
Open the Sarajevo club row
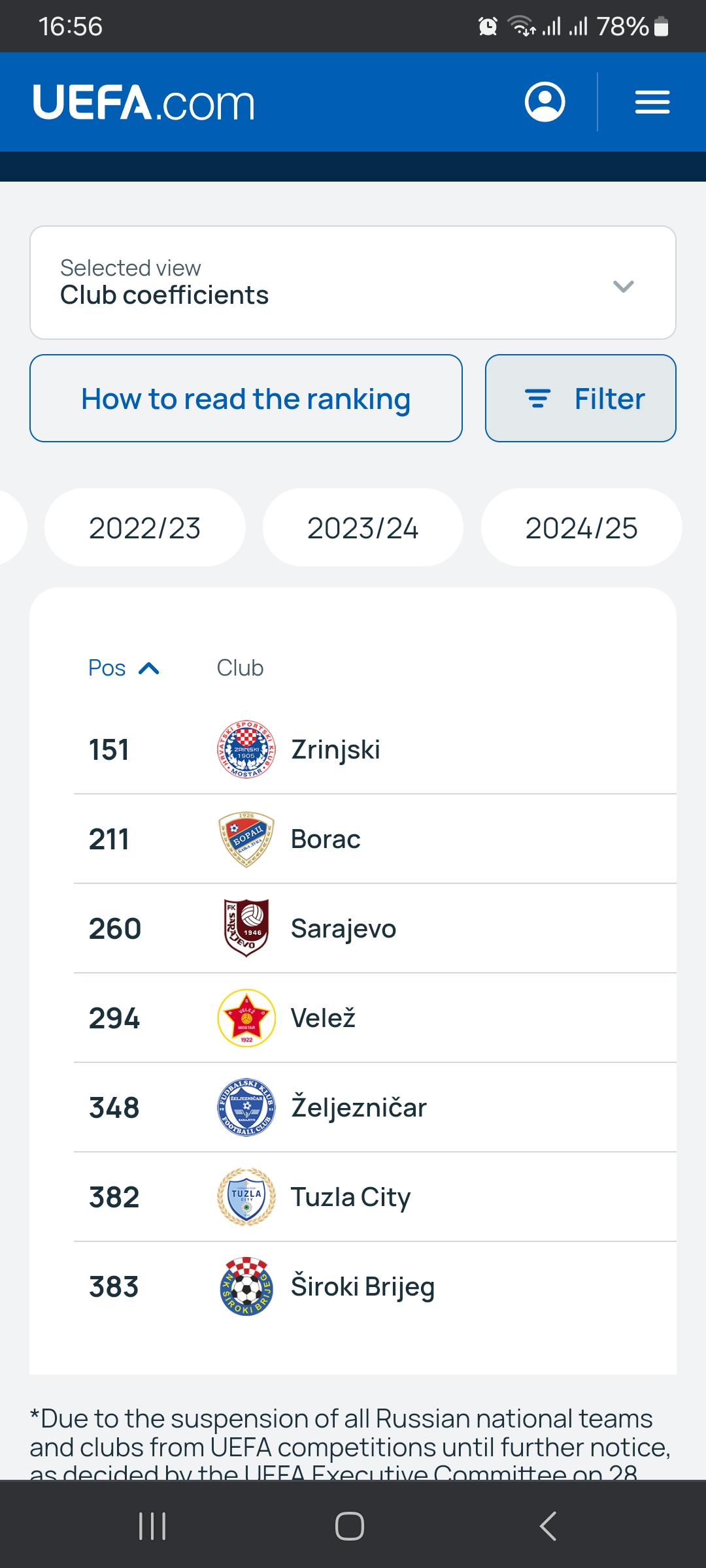pos(375,928)
